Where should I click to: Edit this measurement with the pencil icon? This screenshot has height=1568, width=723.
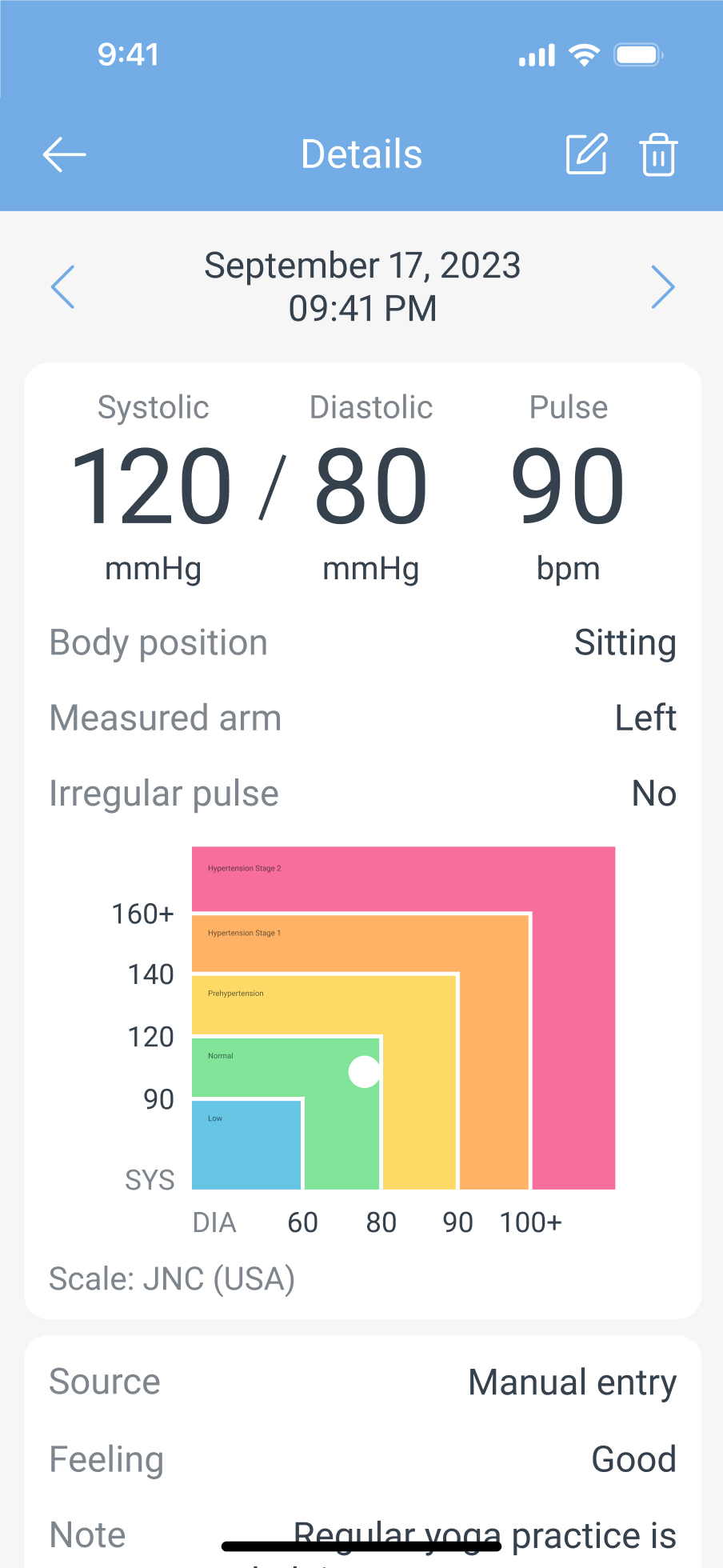(586, 154)
